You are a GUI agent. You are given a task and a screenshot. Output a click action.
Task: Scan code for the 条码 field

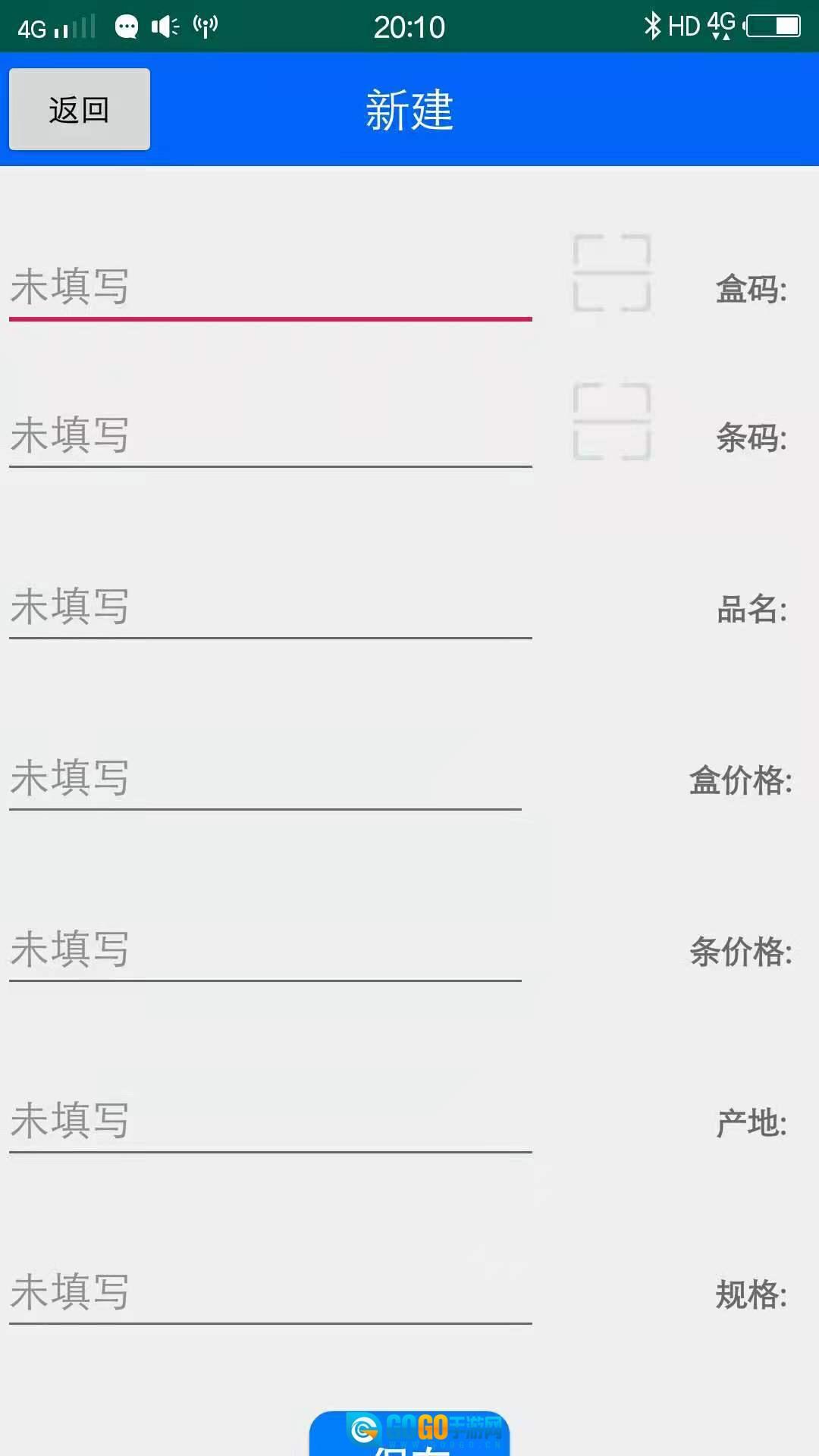[x=611, y=422]
